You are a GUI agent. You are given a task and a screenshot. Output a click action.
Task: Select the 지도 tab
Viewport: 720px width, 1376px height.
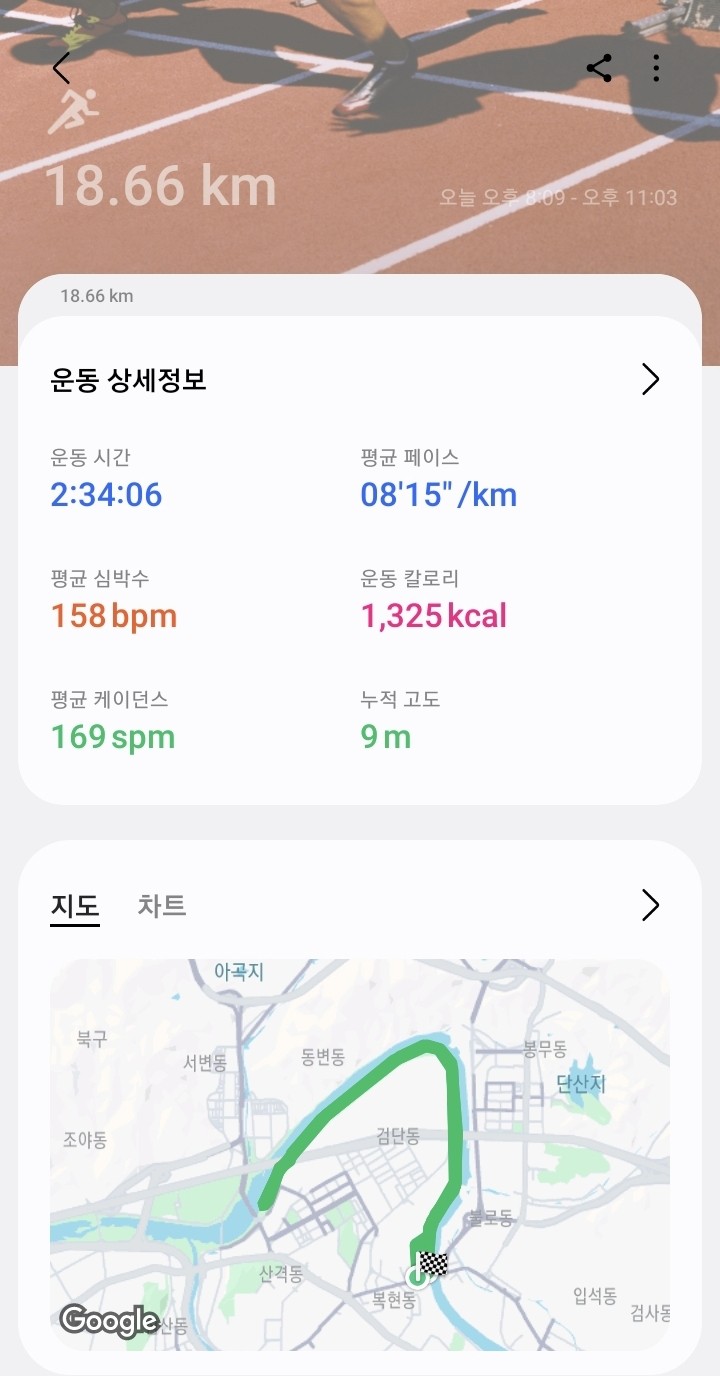tap(74, 906)
